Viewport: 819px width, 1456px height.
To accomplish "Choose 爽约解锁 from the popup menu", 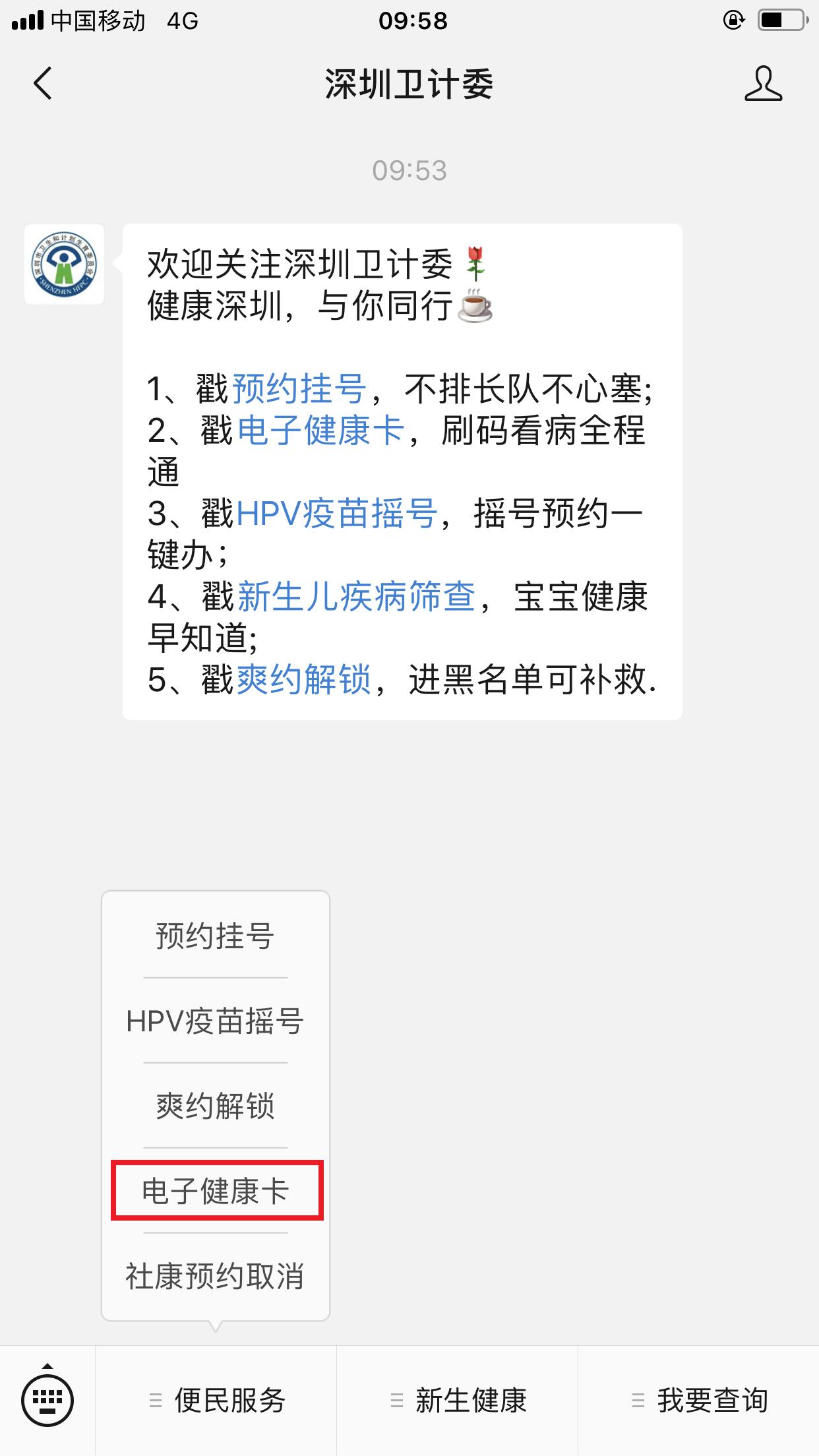I will pos(215,1105).
